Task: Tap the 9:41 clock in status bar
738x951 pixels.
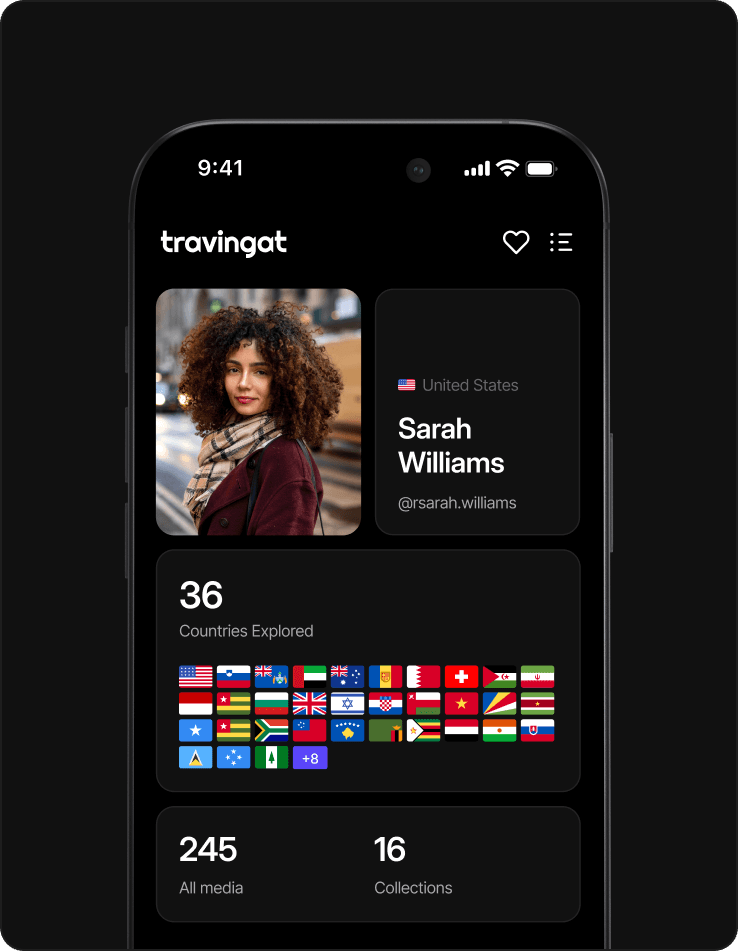Action: 218,168
